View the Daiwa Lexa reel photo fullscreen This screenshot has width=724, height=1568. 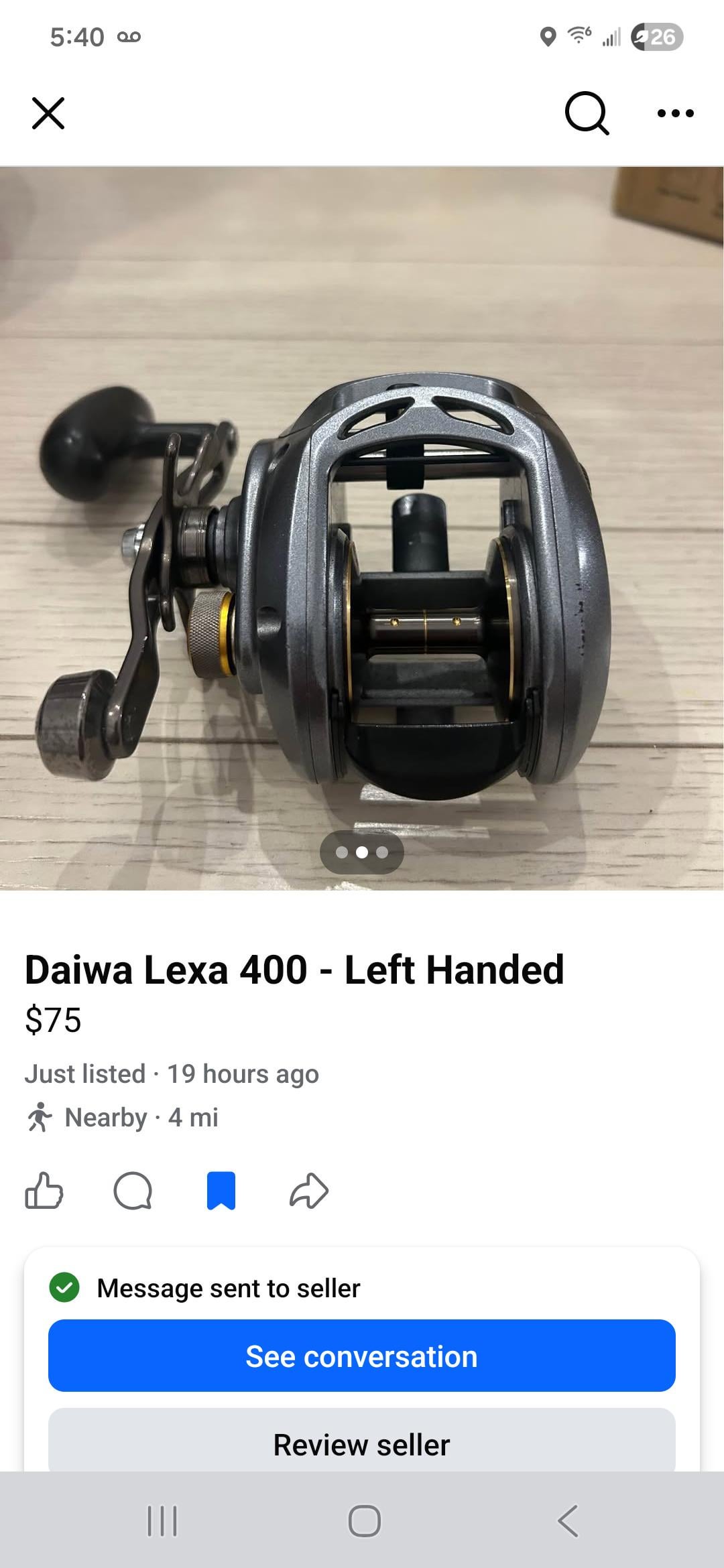[x=362, y=528]
